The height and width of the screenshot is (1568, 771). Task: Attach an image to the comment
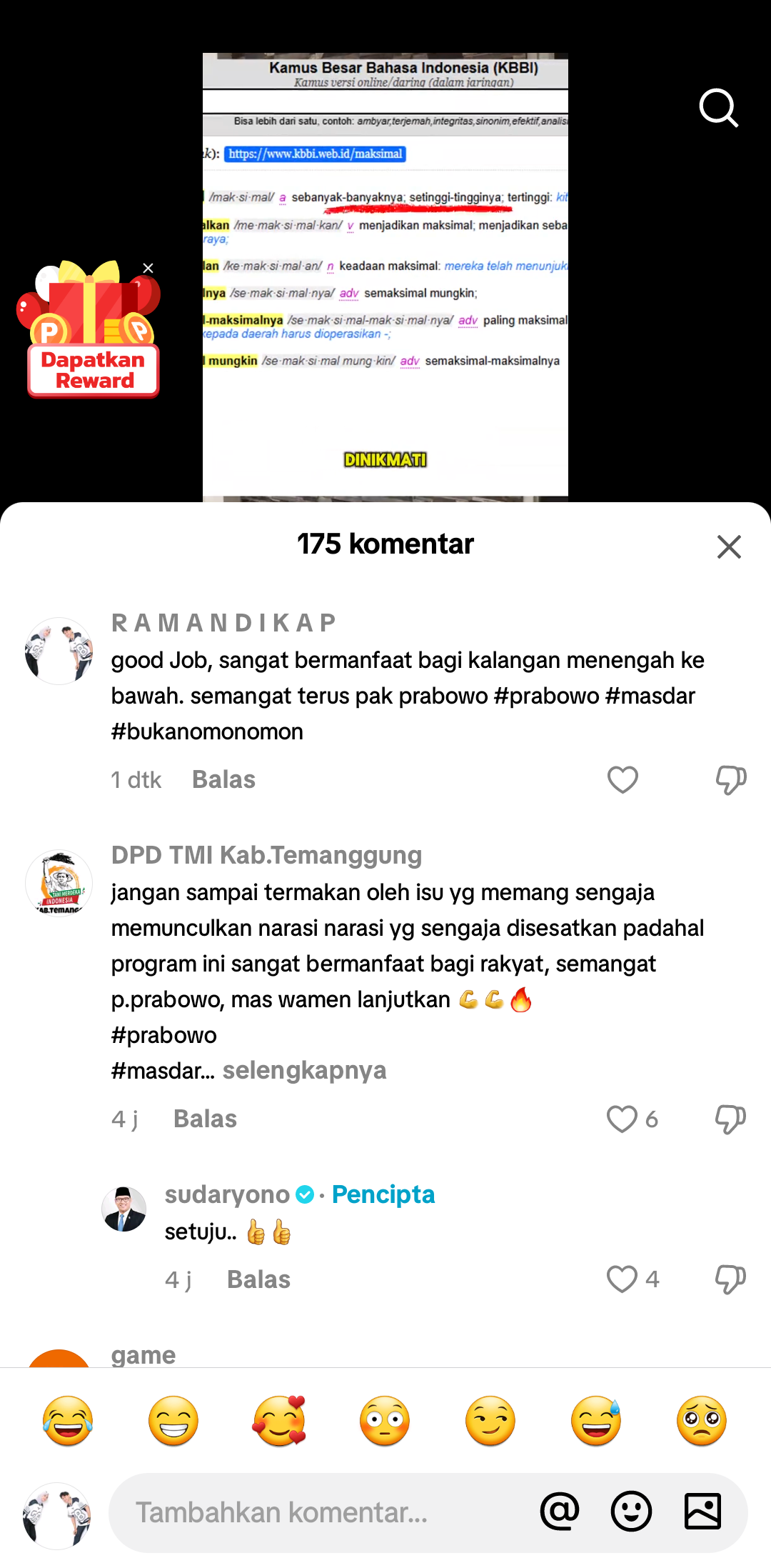702,1512
